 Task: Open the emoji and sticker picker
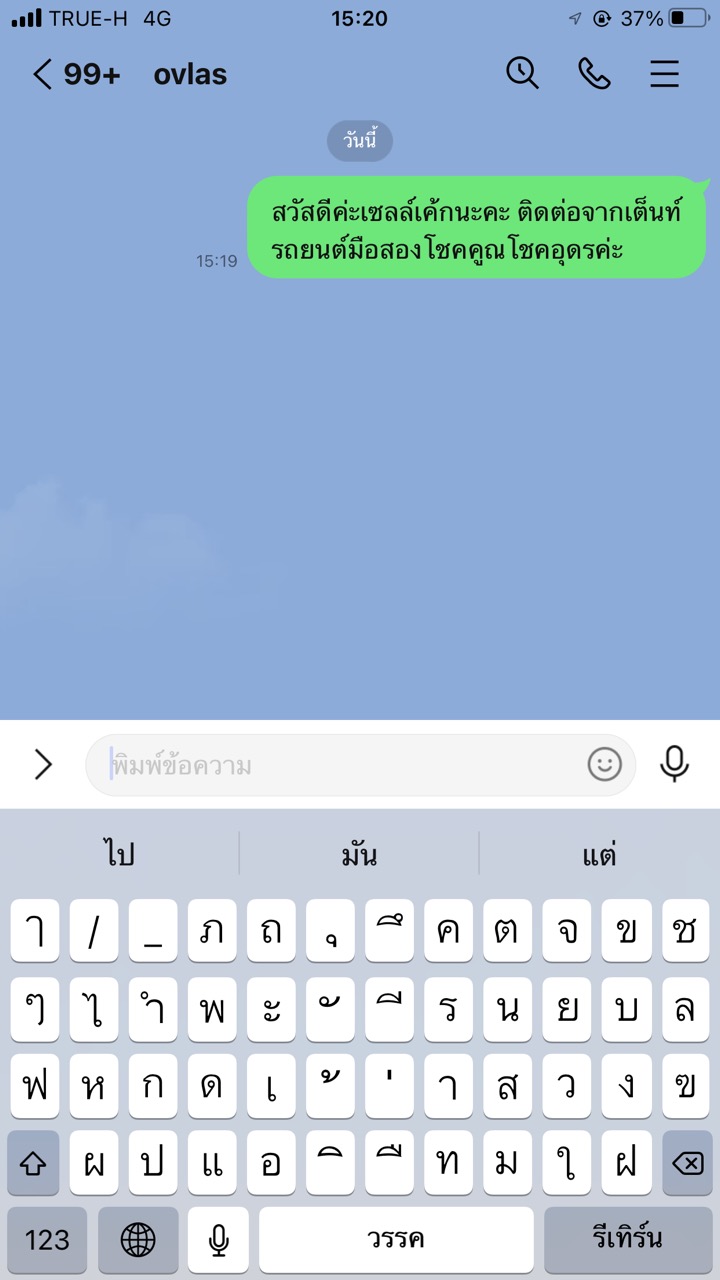tap(604, 765)
